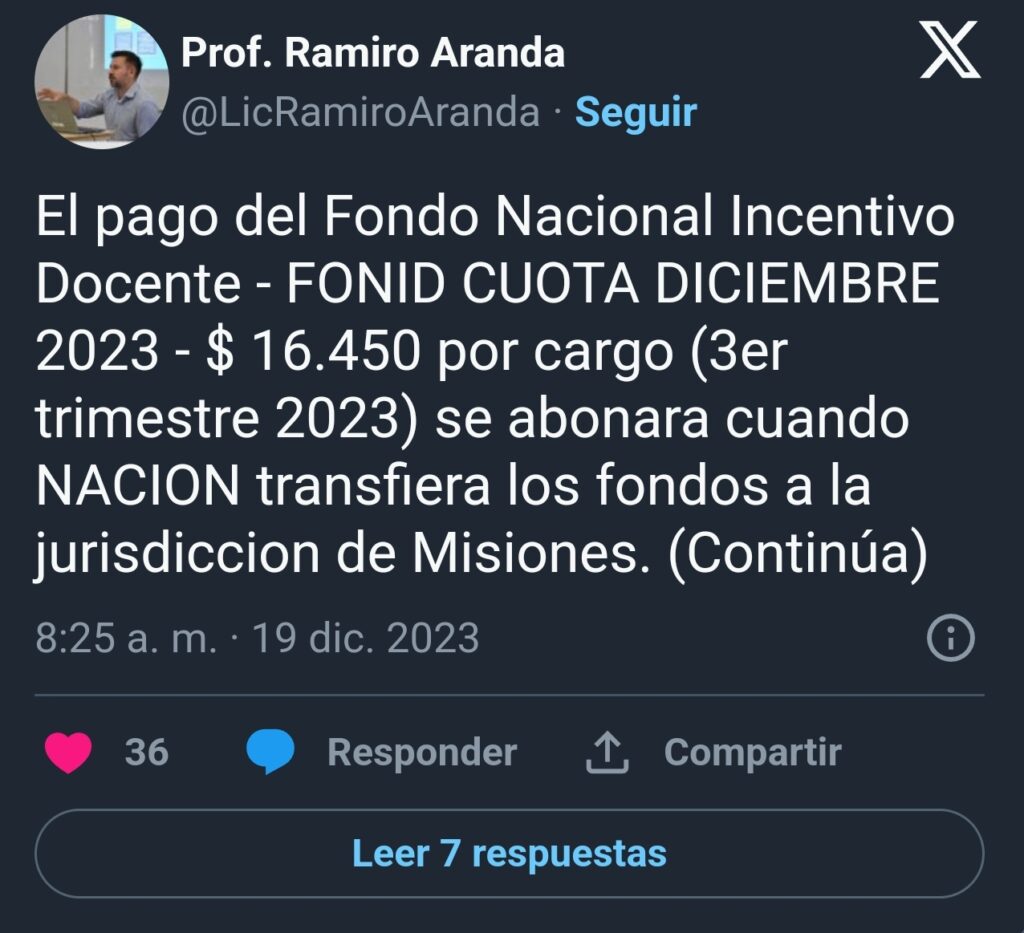The image size is (1024, 933).
Task: Open the X logo link
Action: 949,49
